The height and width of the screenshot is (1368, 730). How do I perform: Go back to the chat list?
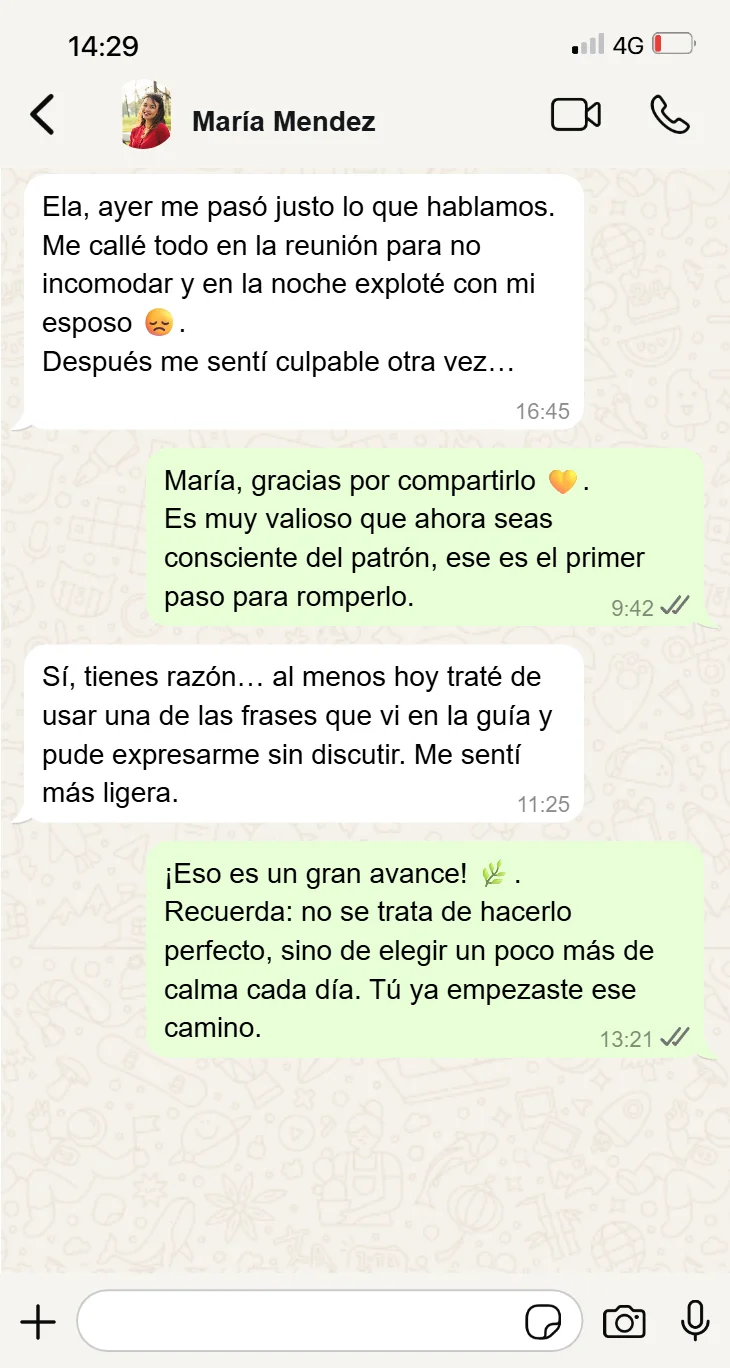tap(42, 115)
